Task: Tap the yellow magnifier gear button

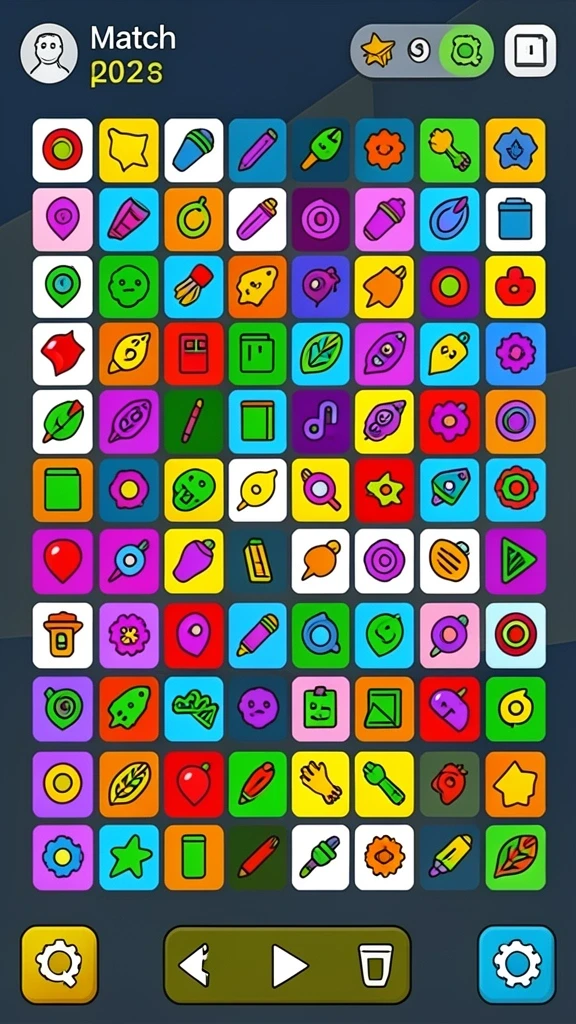Action: (x=59, y=965)
